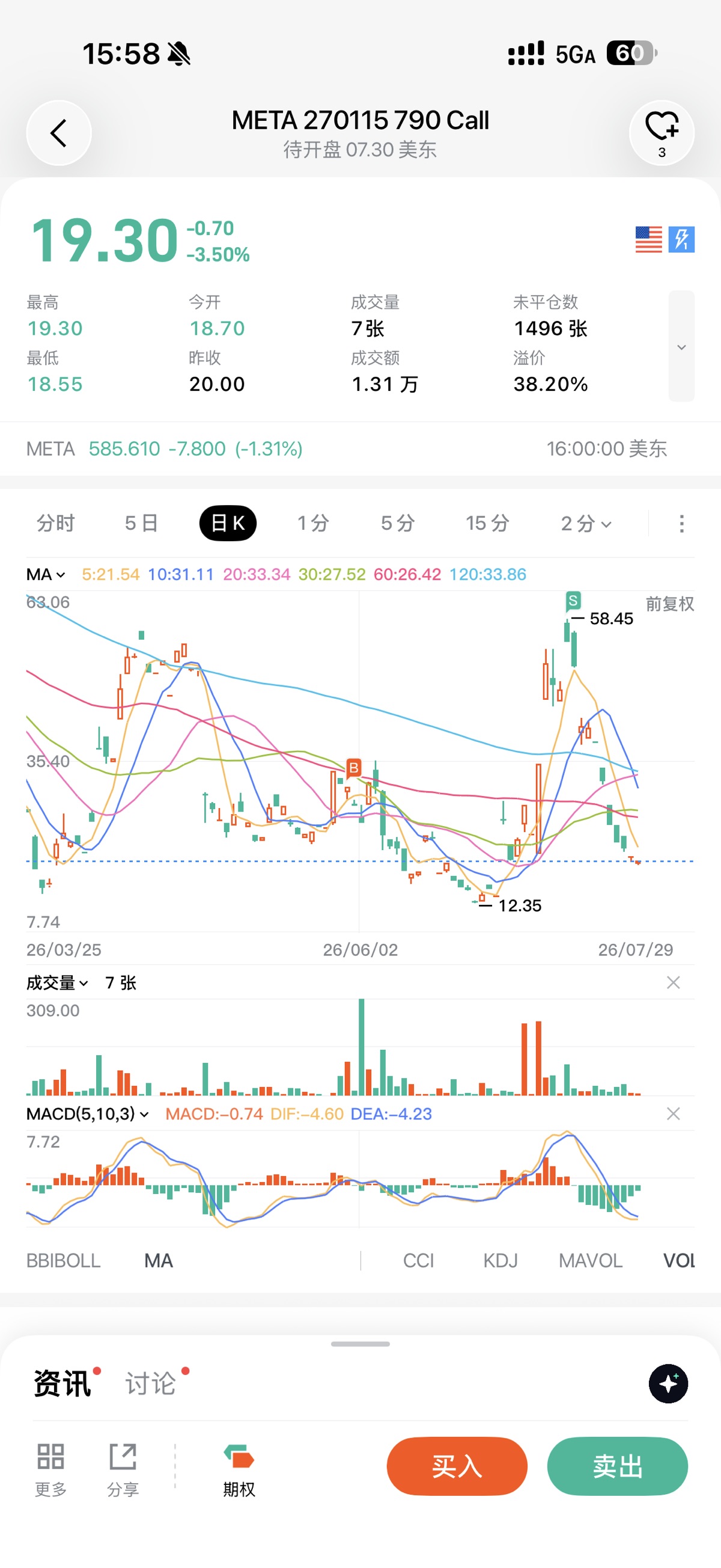Image resolution: width=721 pixels, height=1568 pixels.
Task: Add this option to the watchlist
Action: click(x=662, y=133)
